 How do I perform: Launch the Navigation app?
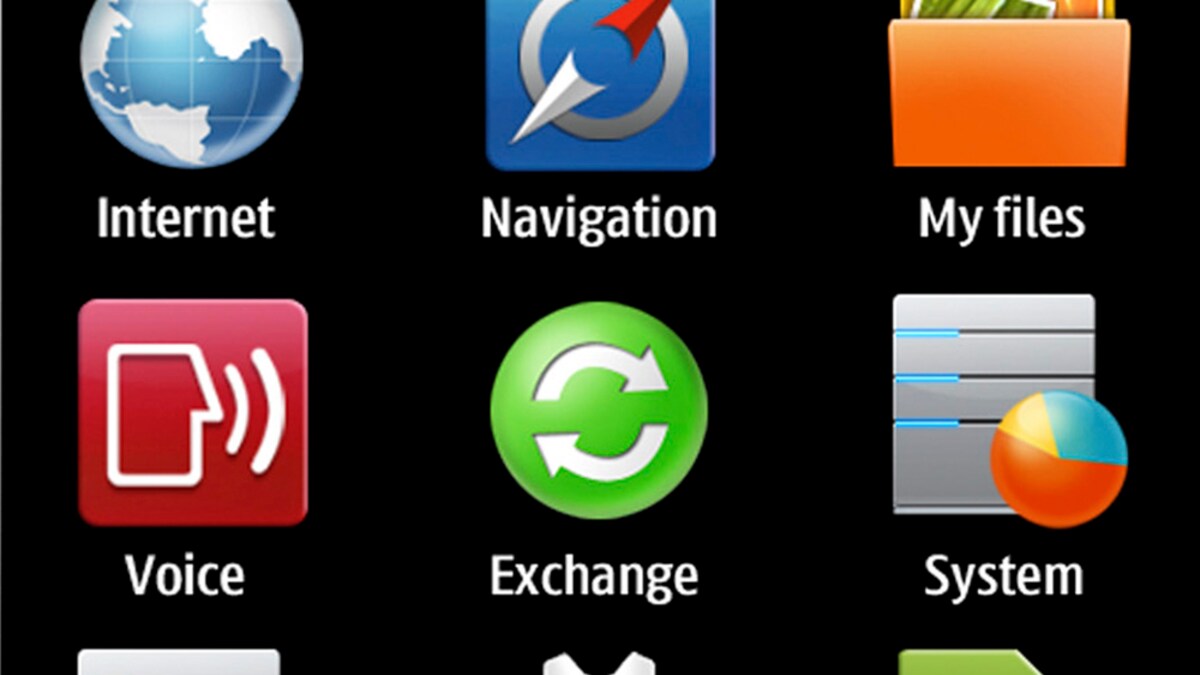(x=599, y=85)
